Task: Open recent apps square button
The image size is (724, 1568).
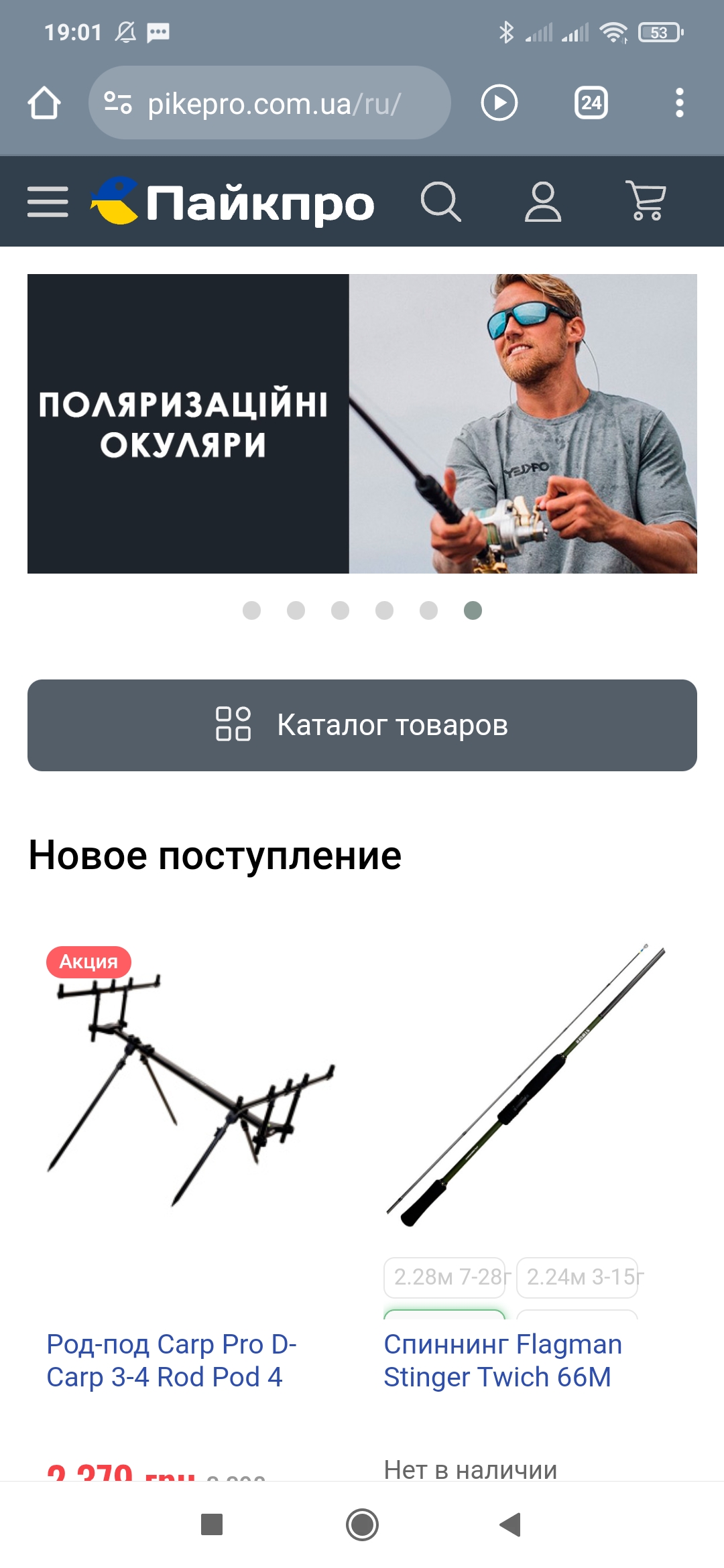Action: [212, 1524]
